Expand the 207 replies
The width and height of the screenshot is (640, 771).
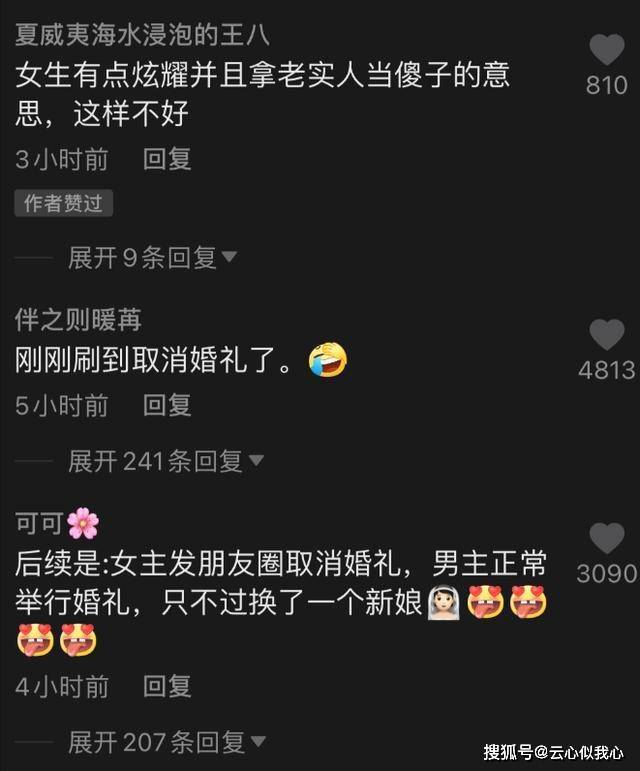click(x=165, y=742)
